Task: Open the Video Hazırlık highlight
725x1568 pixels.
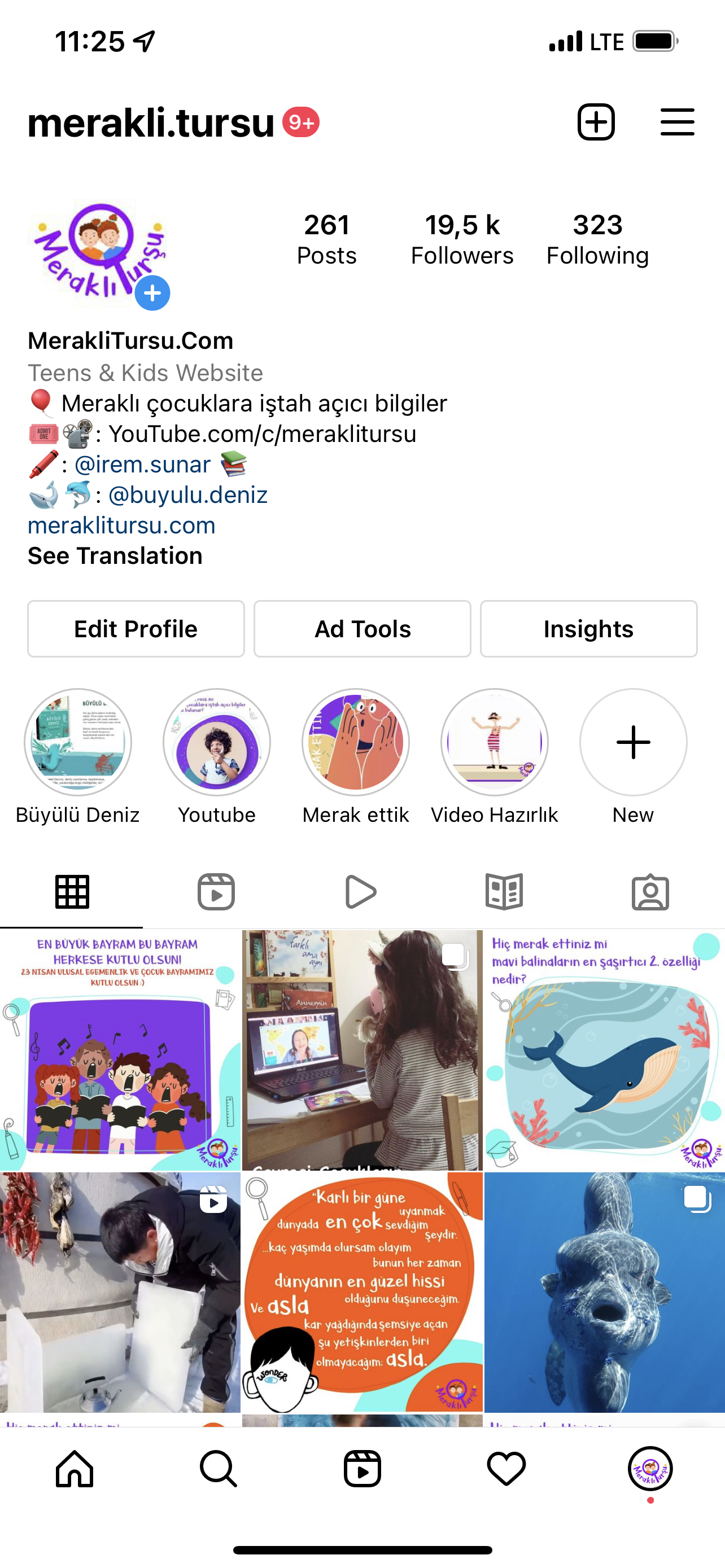Action: tap(494, 742)
